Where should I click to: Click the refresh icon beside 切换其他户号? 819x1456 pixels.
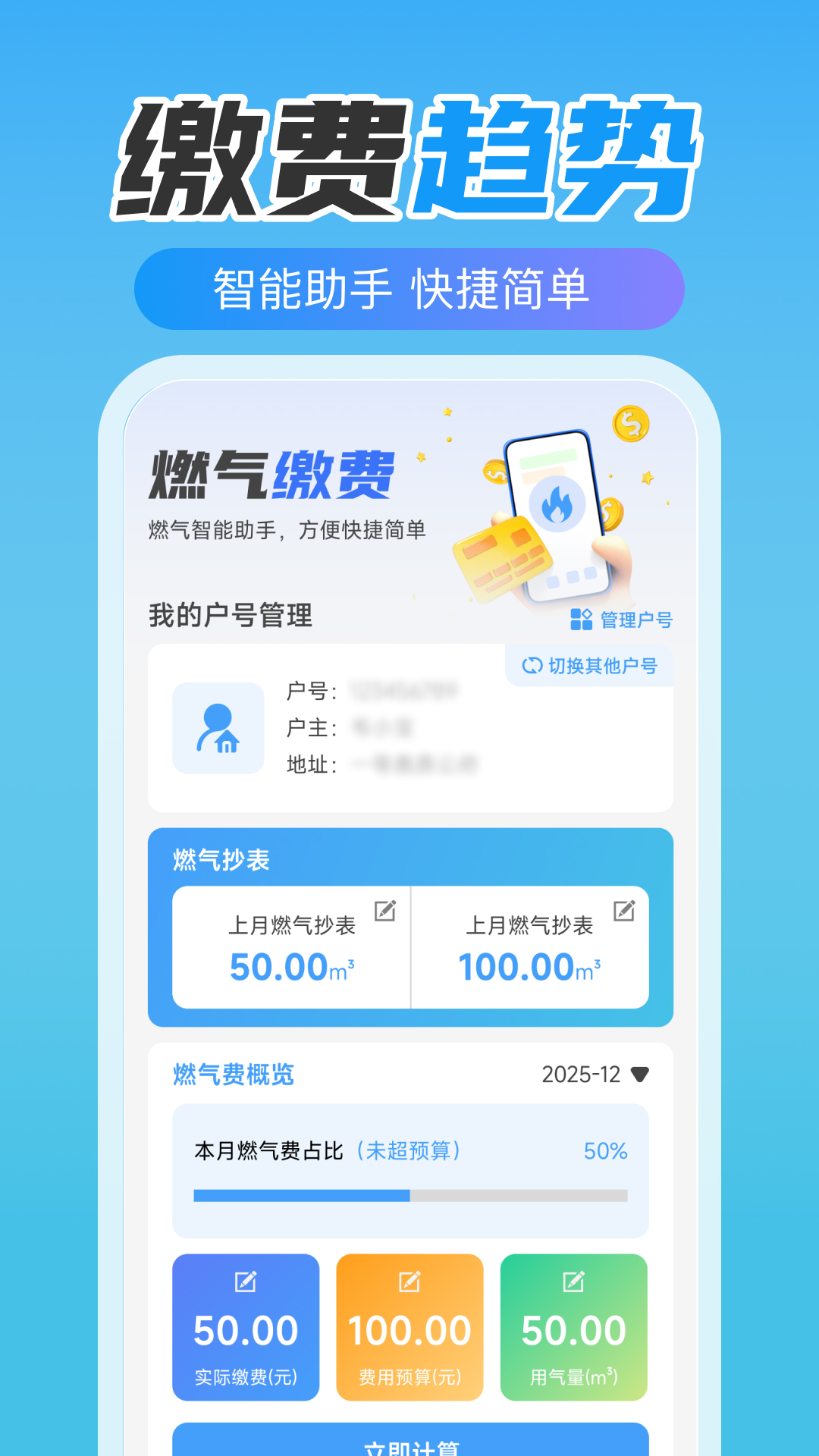tap(532, 666)
